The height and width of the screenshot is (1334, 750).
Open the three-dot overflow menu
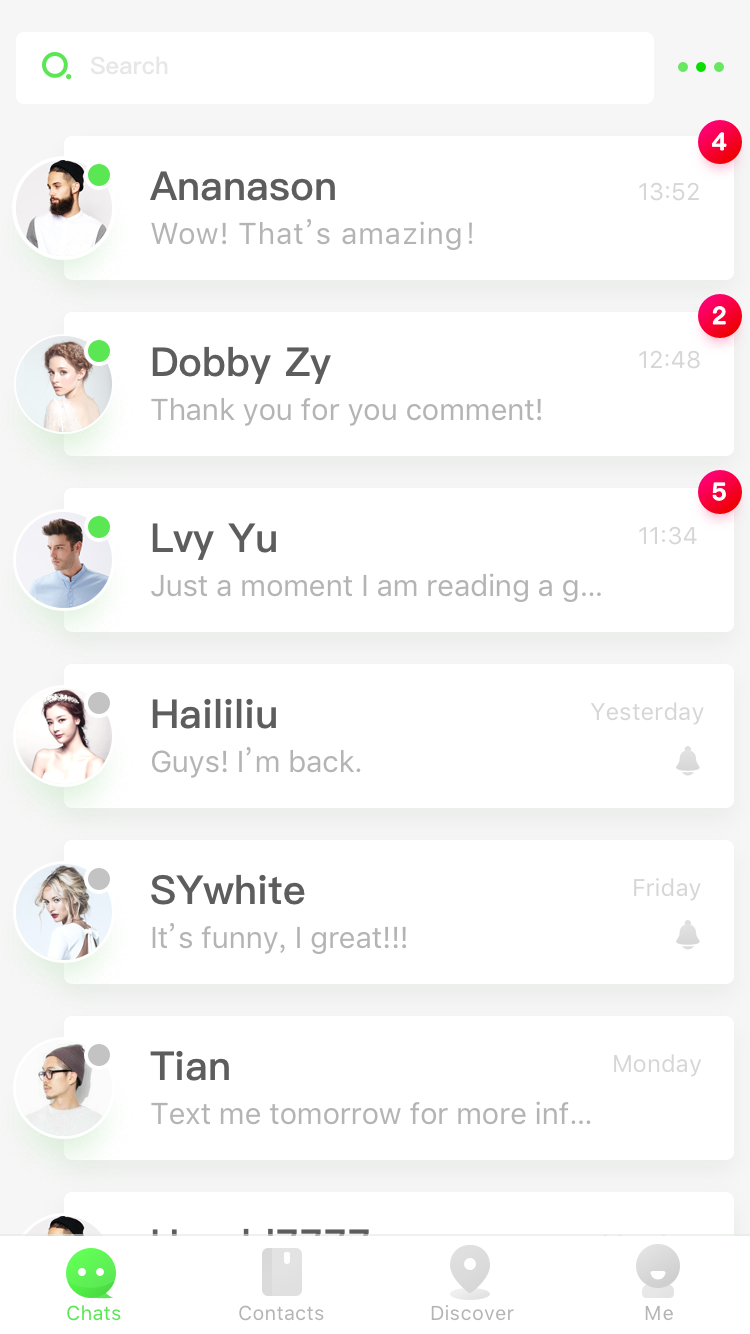700,68
